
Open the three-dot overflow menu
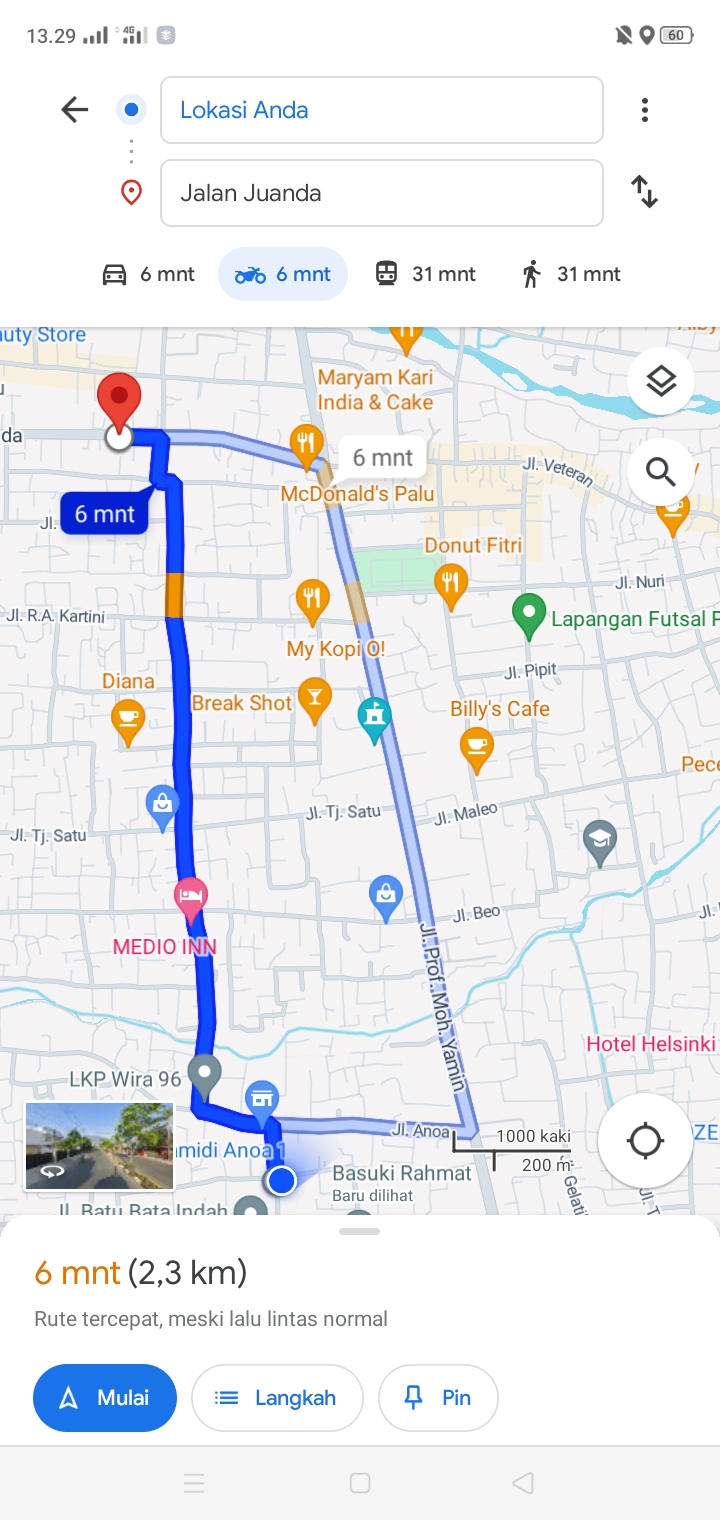[x=645, y=110]
